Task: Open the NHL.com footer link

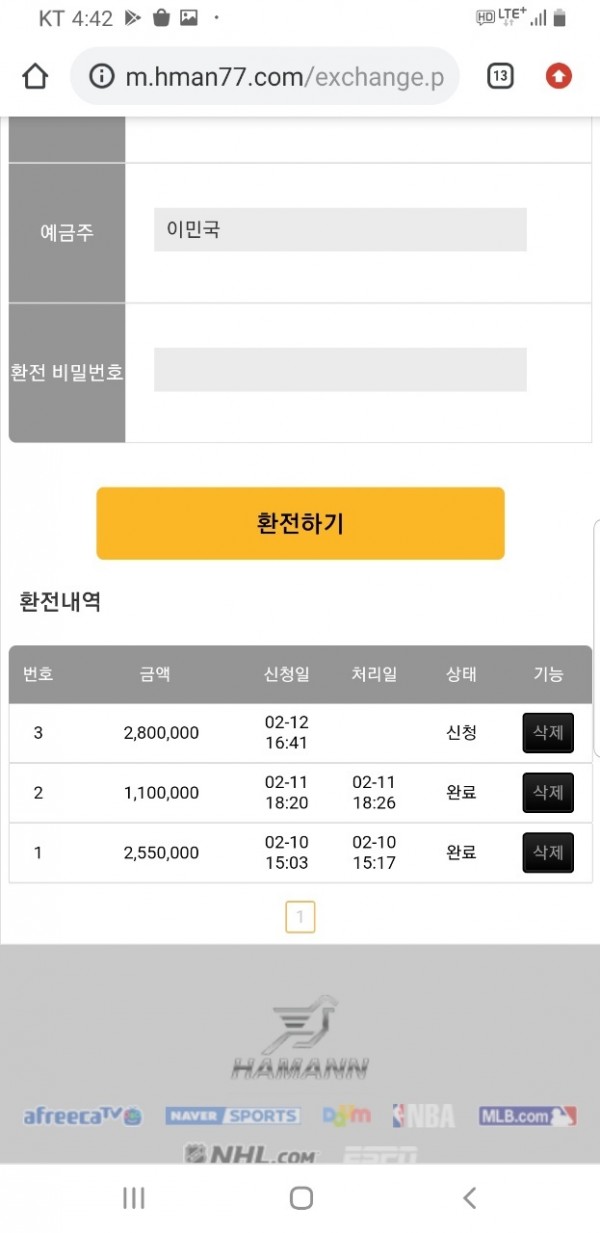Action: [249, 1155]
